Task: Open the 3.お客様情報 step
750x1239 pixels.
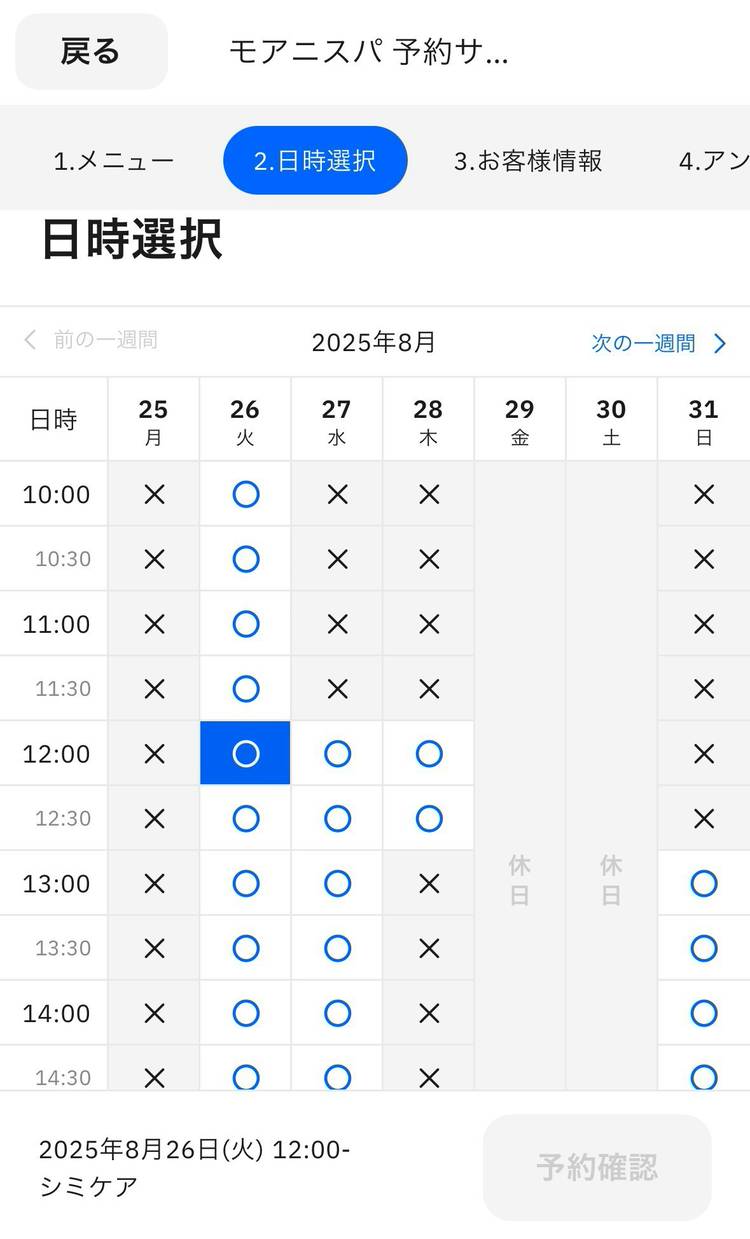Action: (x=528, y=161)
